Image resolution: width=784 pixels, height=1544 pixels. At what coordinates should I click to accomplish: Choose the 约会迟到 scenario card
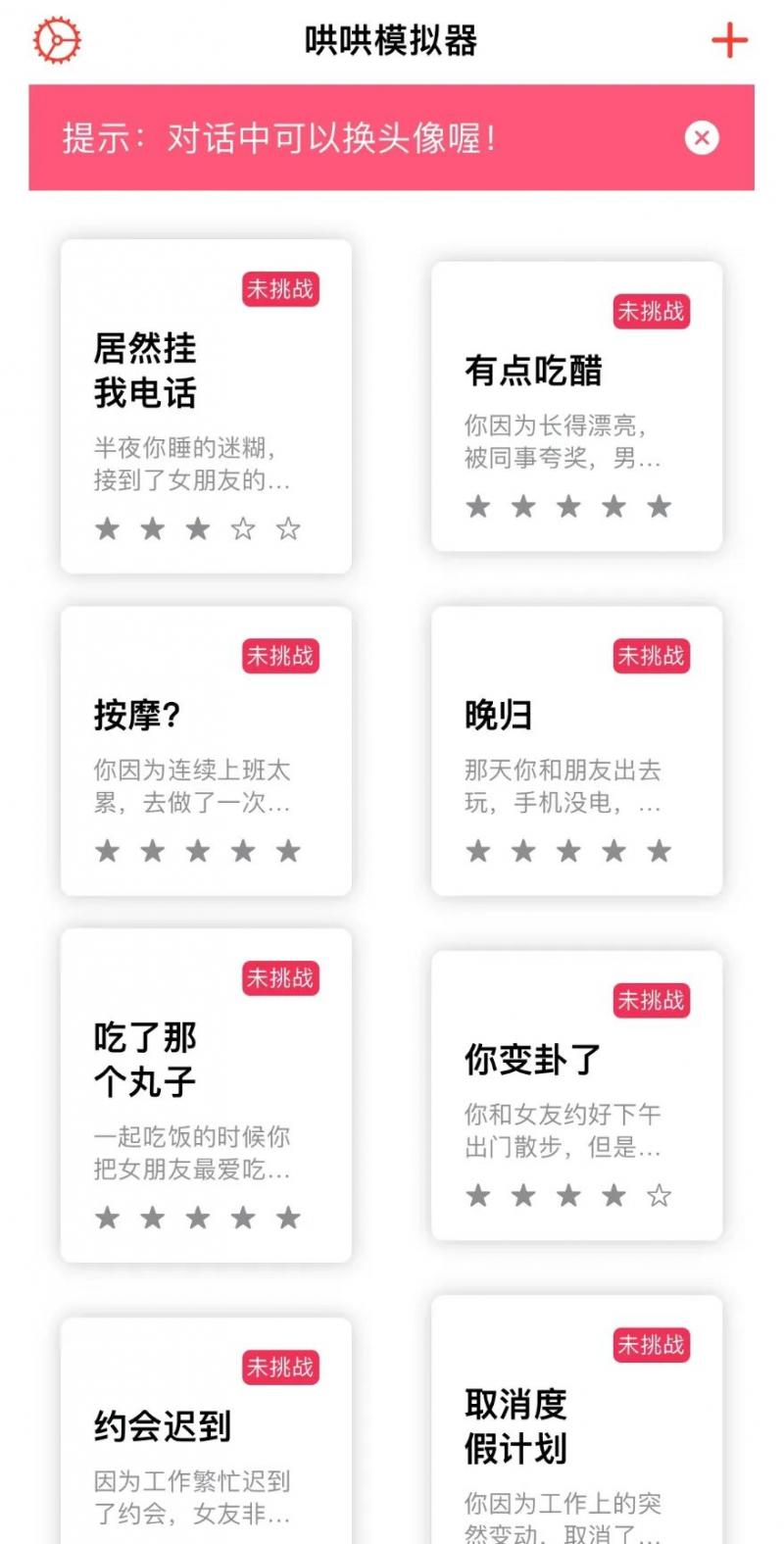pos(206,1431)
